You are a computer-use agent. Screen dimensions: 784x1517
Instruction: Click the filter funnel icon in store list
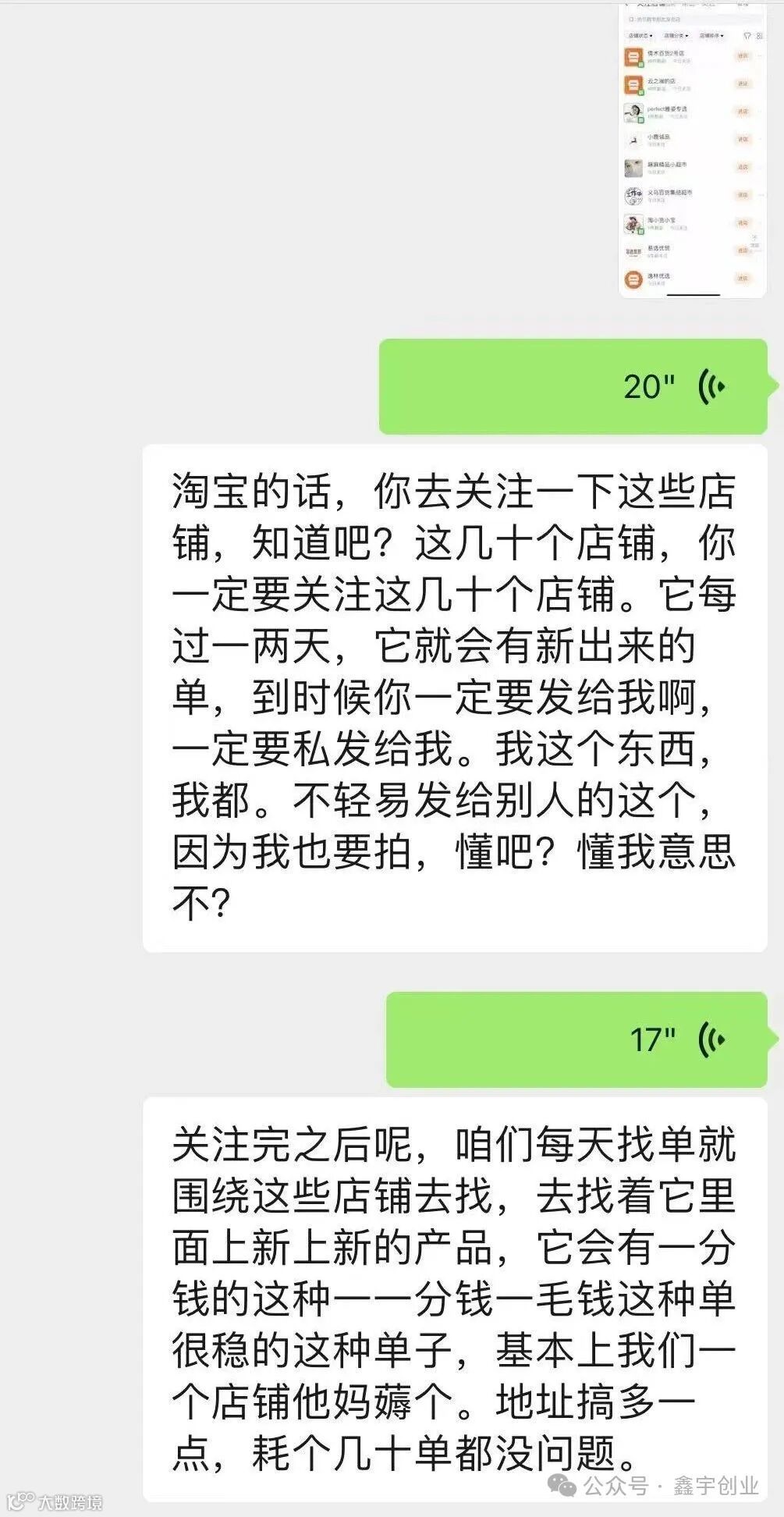pyautogui.click(x=748, y=35)
